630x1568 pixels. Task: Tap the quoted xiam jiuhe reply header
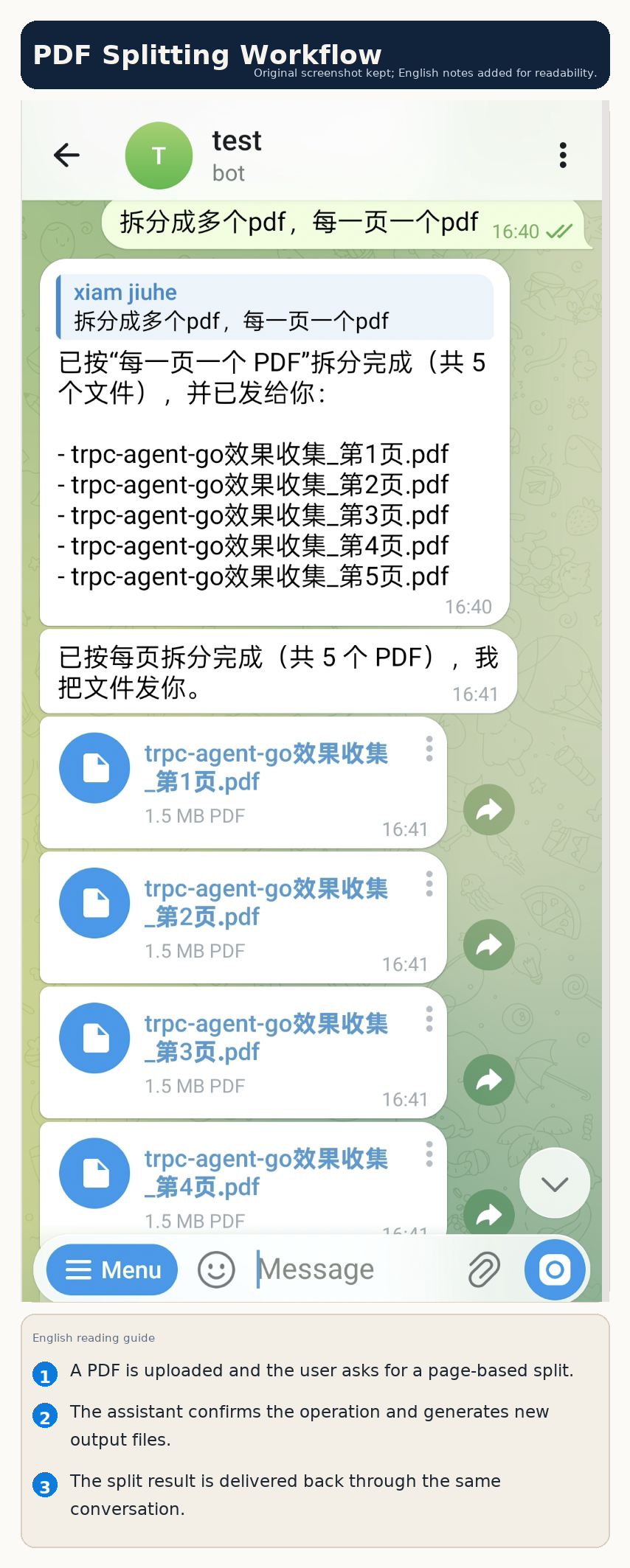[x=273, y=305]
